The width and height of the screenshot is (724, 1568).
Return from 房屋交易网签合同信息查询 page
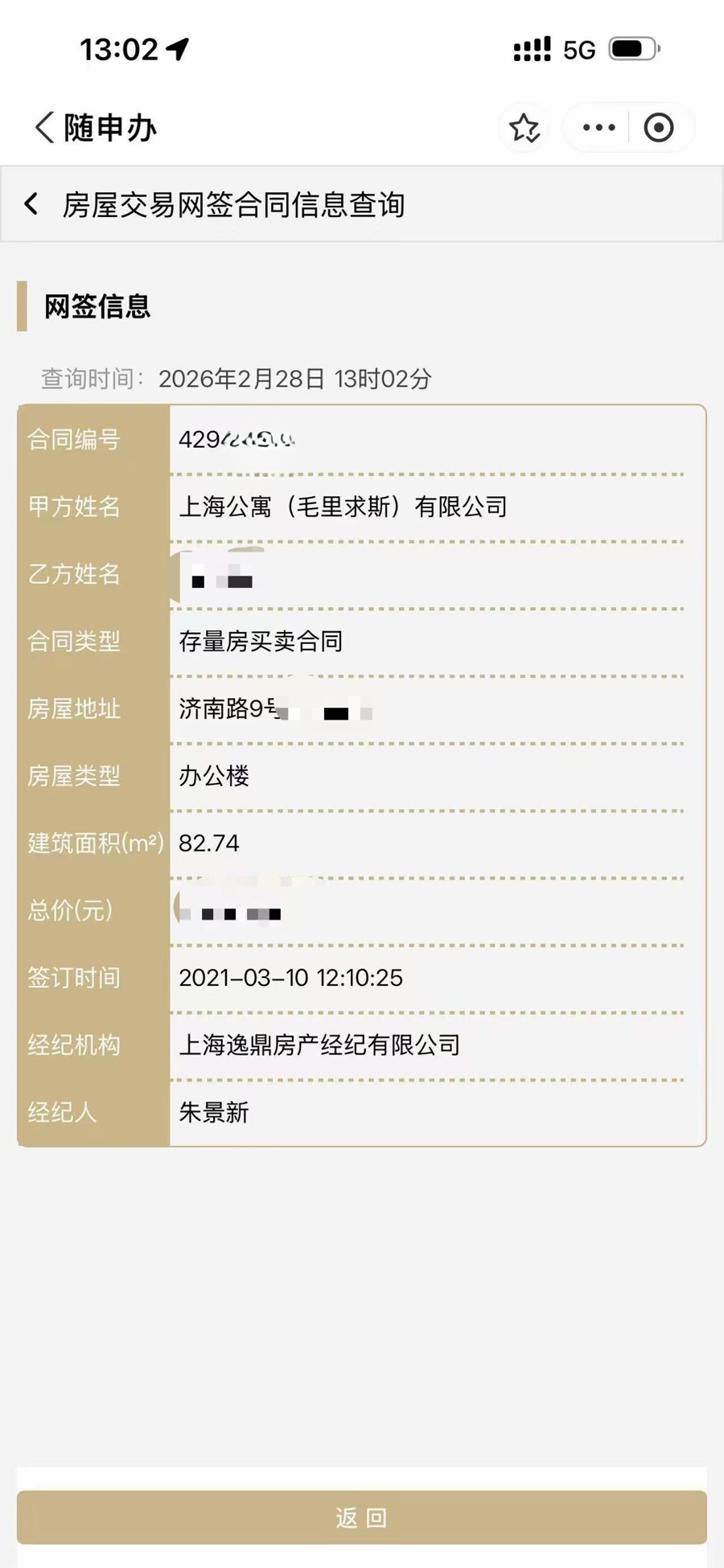tap(31, 204)
